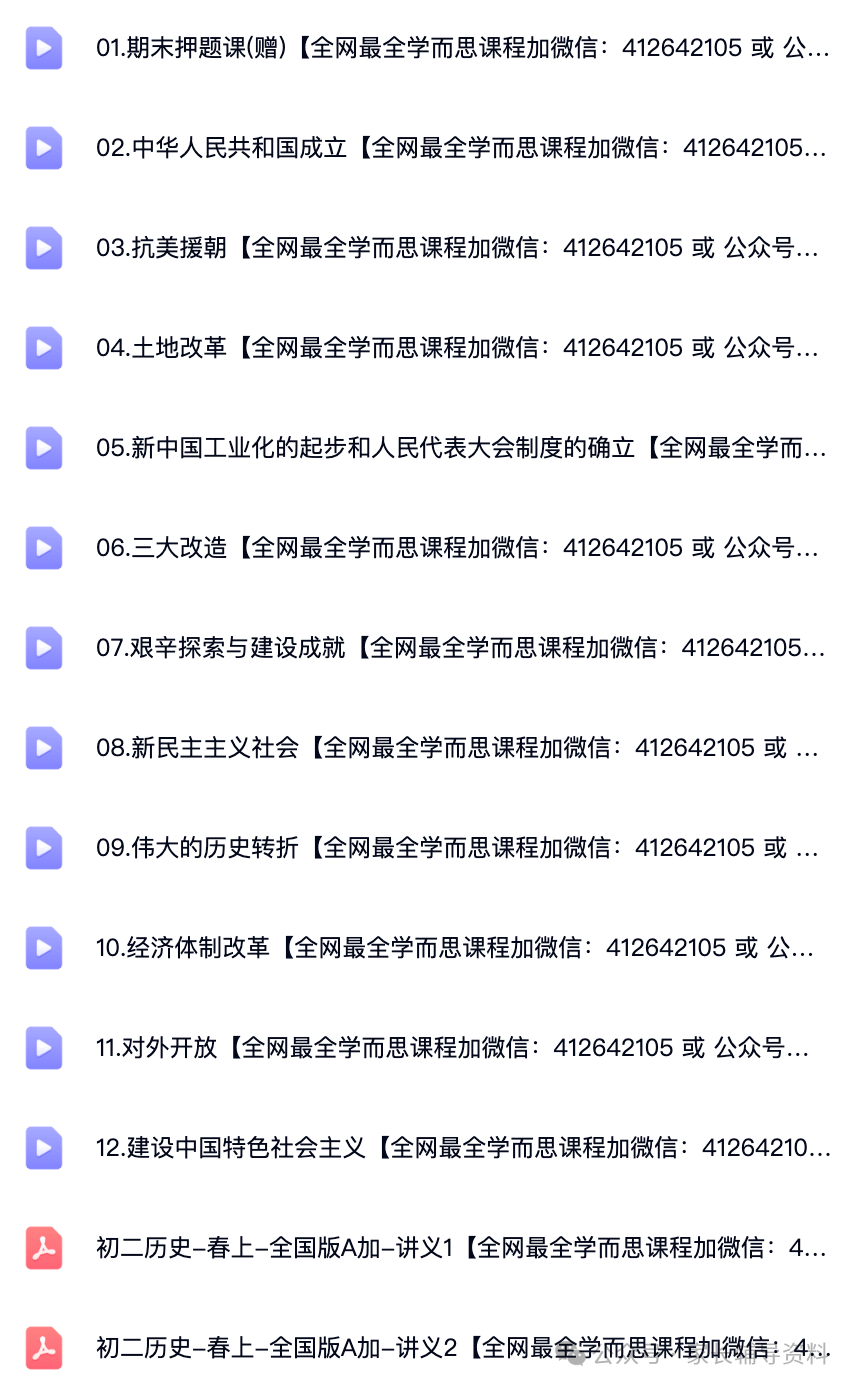This screenshot has height=1388, width=856.
Task: Play 10.经济体制改革 lesson video
Action: pyautogui.click(x=428, y=948)
